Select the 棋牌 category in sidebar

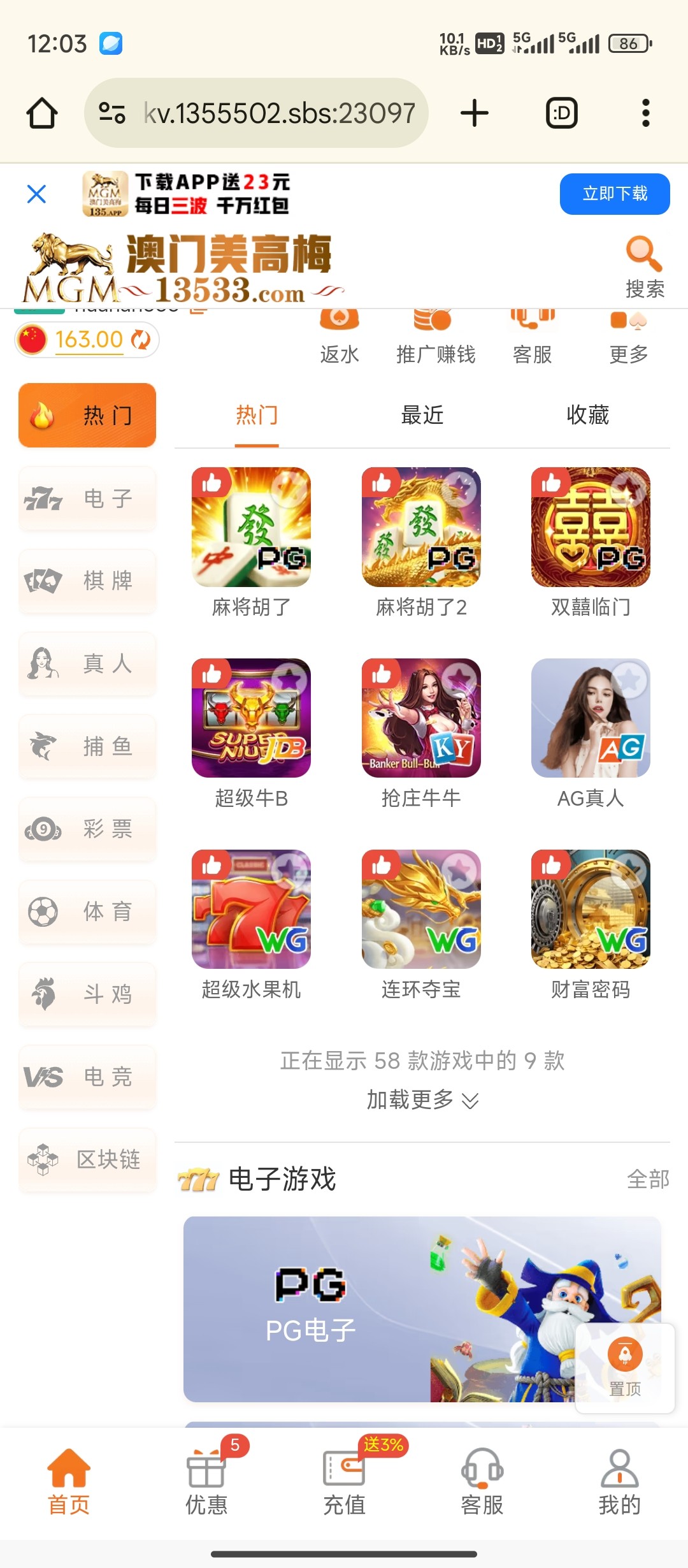(x=87, y=581)
